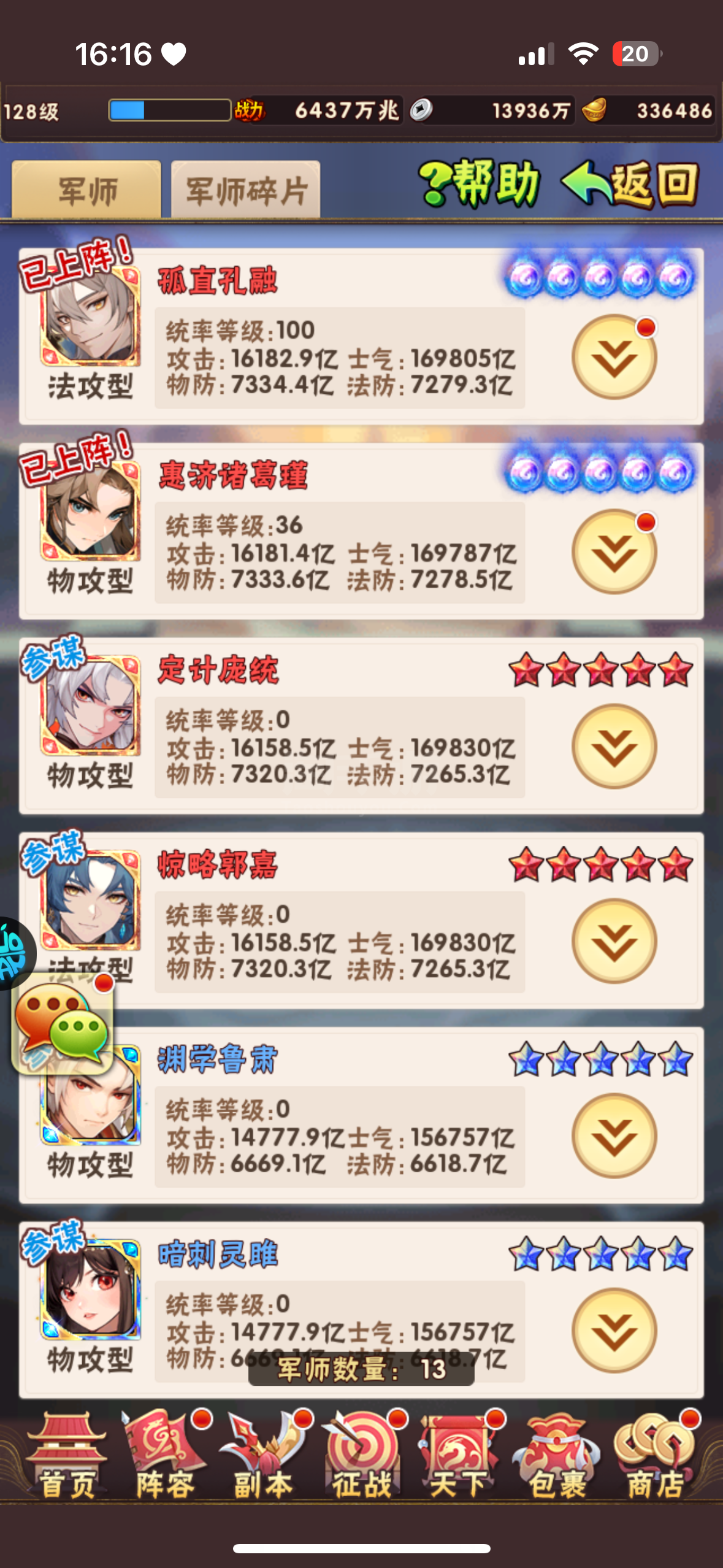Switch to the 军师碎片 tab
Viewport: 723px width, 1568px height.
[x=245, y=190]
